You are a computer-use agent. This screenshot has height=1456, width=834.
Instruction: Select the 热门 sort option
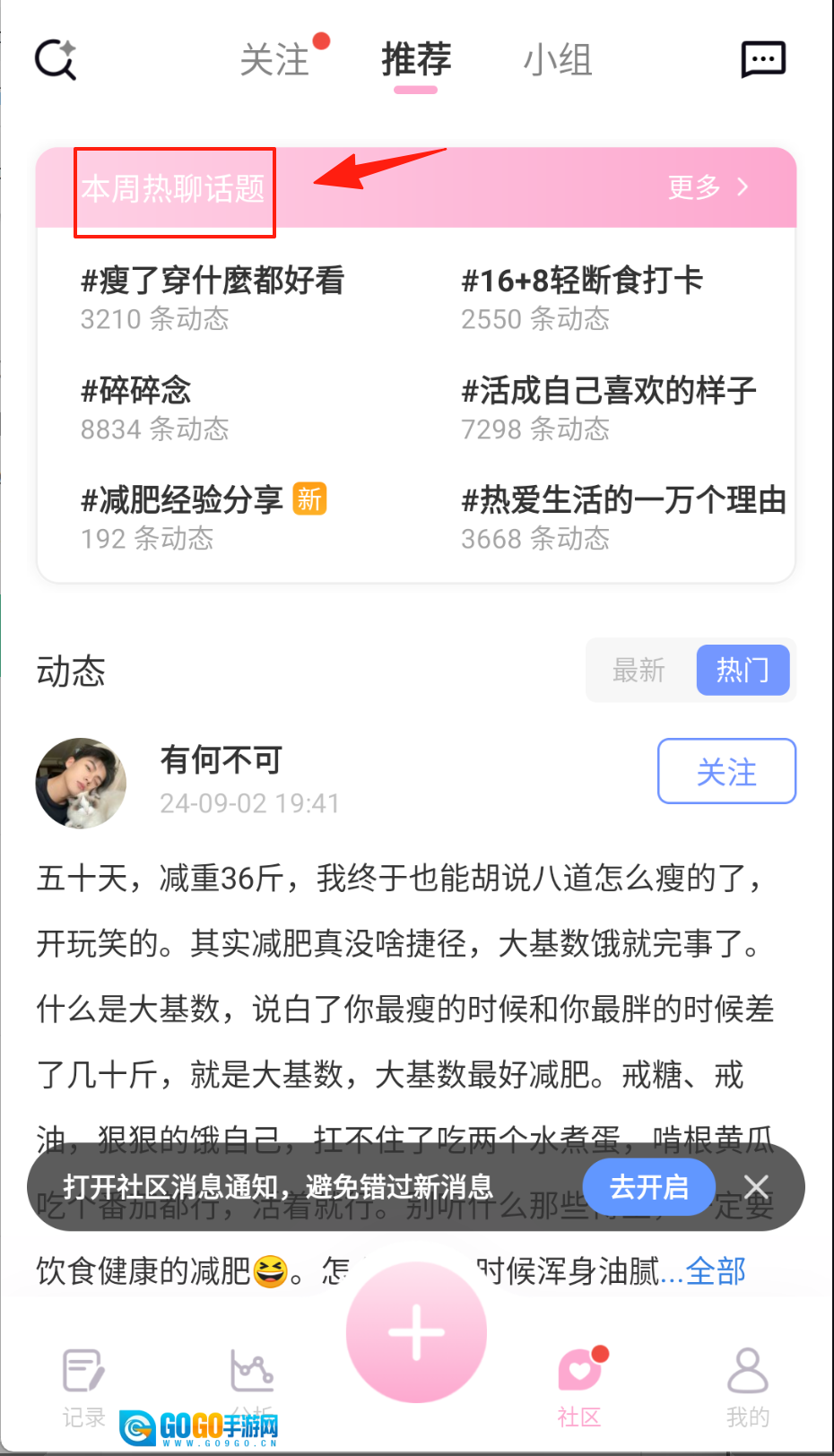(x=743, y=670)
